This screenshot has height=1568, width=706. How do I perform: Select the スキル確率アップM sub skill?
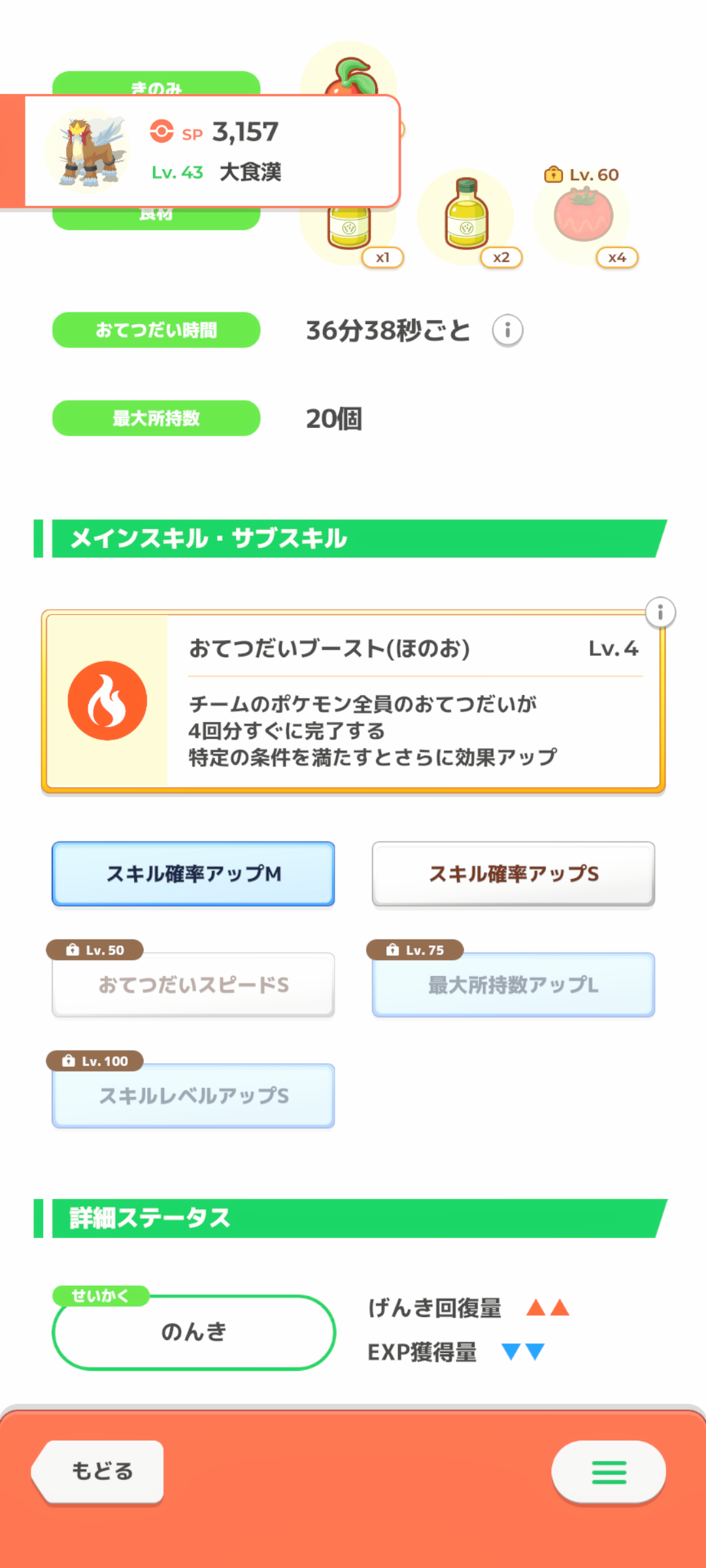coord(193,874)
